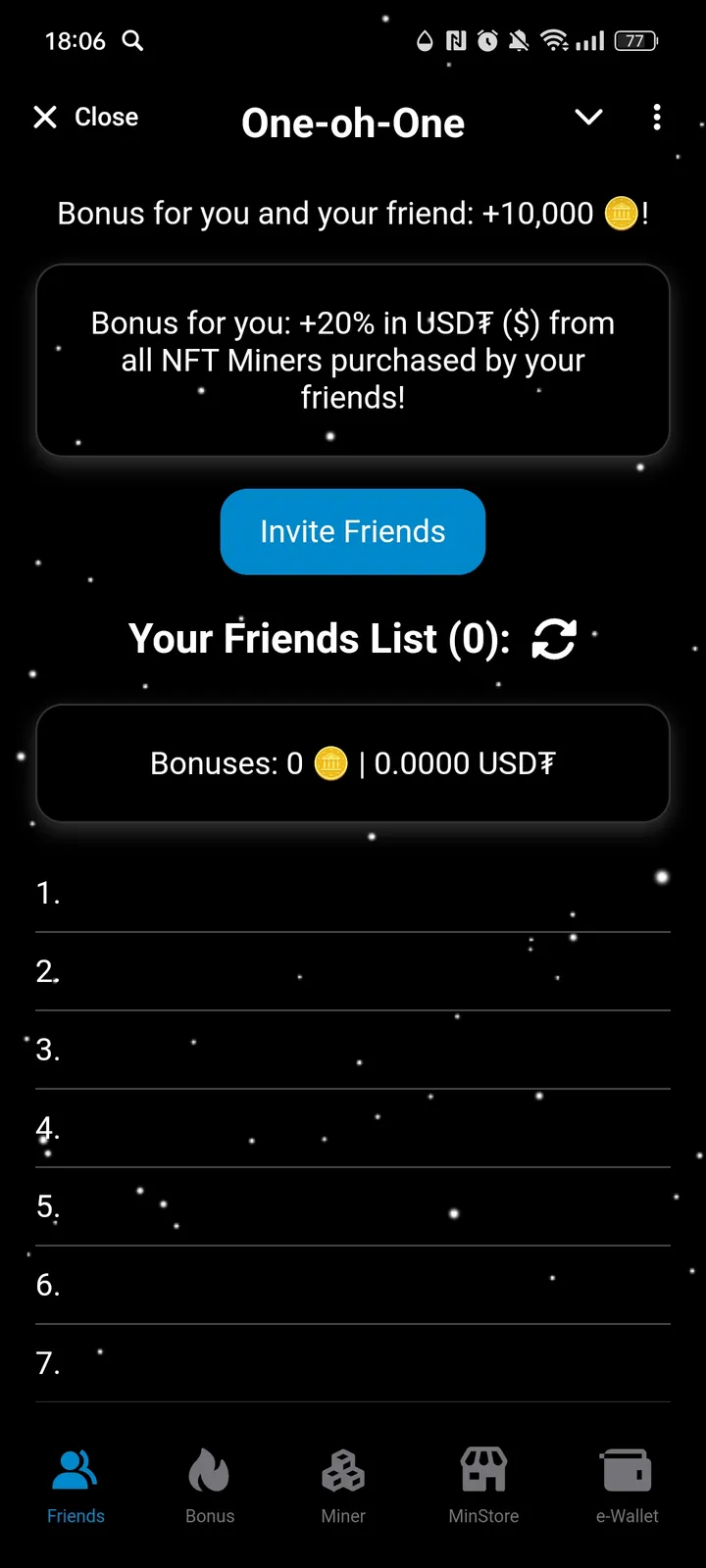This screenshot has height=1568, width=706.
Task: Open the Miner tab
Action: tap(343, 1486)
